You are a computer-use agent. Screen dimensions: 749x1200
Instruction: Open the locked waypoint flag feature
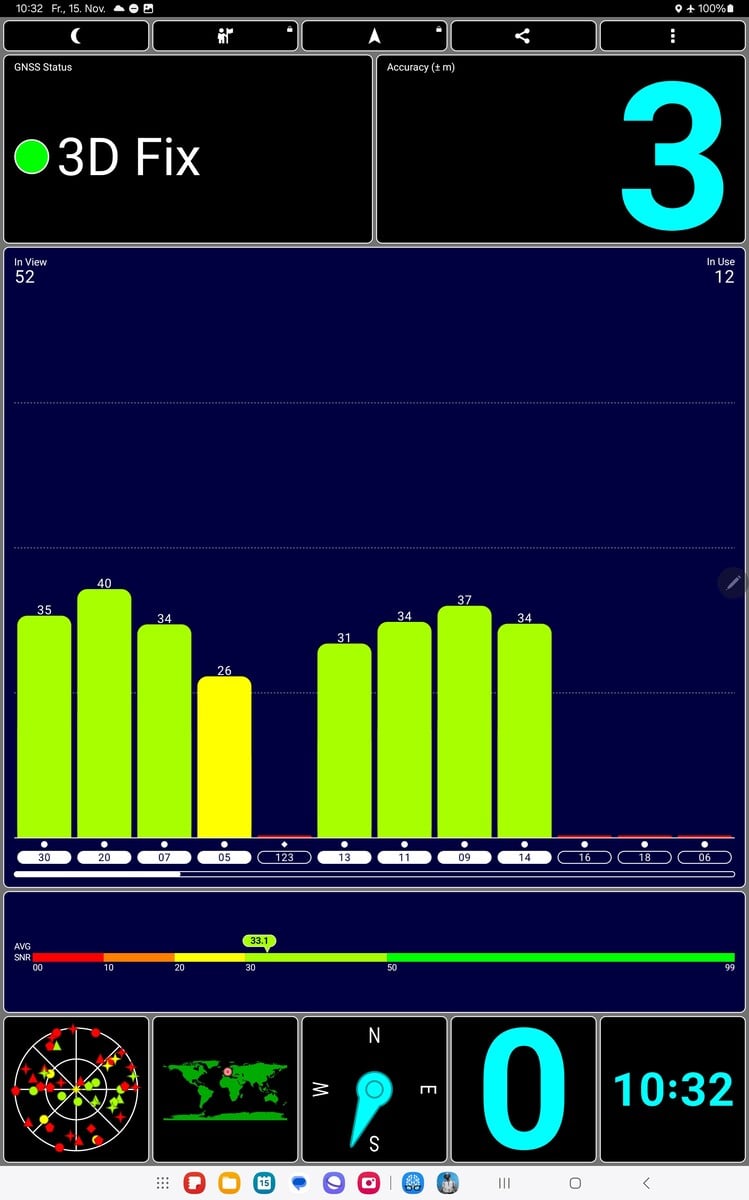click(x=225, y=36)
